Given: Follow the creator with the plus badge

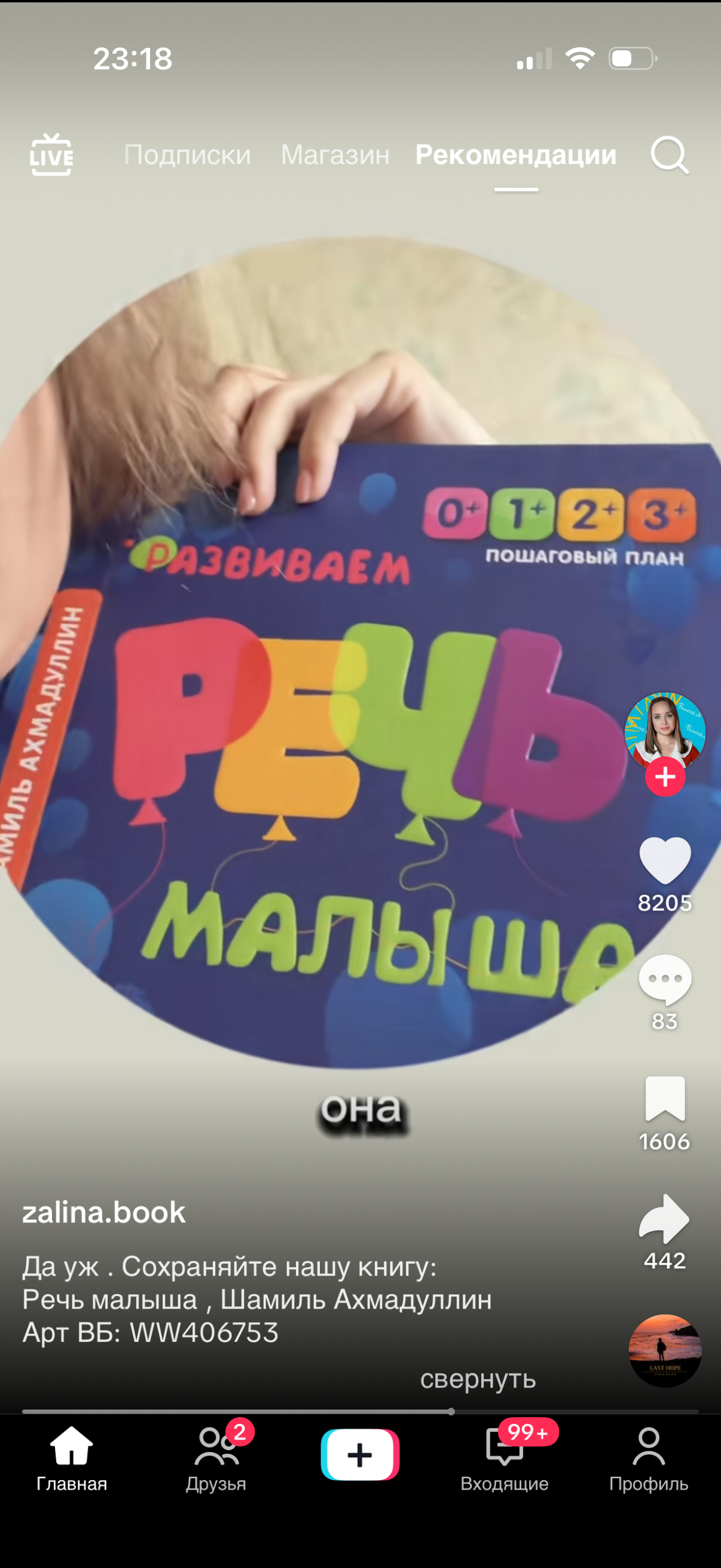Looking at the screenshot, I should [x=665, y=777].
